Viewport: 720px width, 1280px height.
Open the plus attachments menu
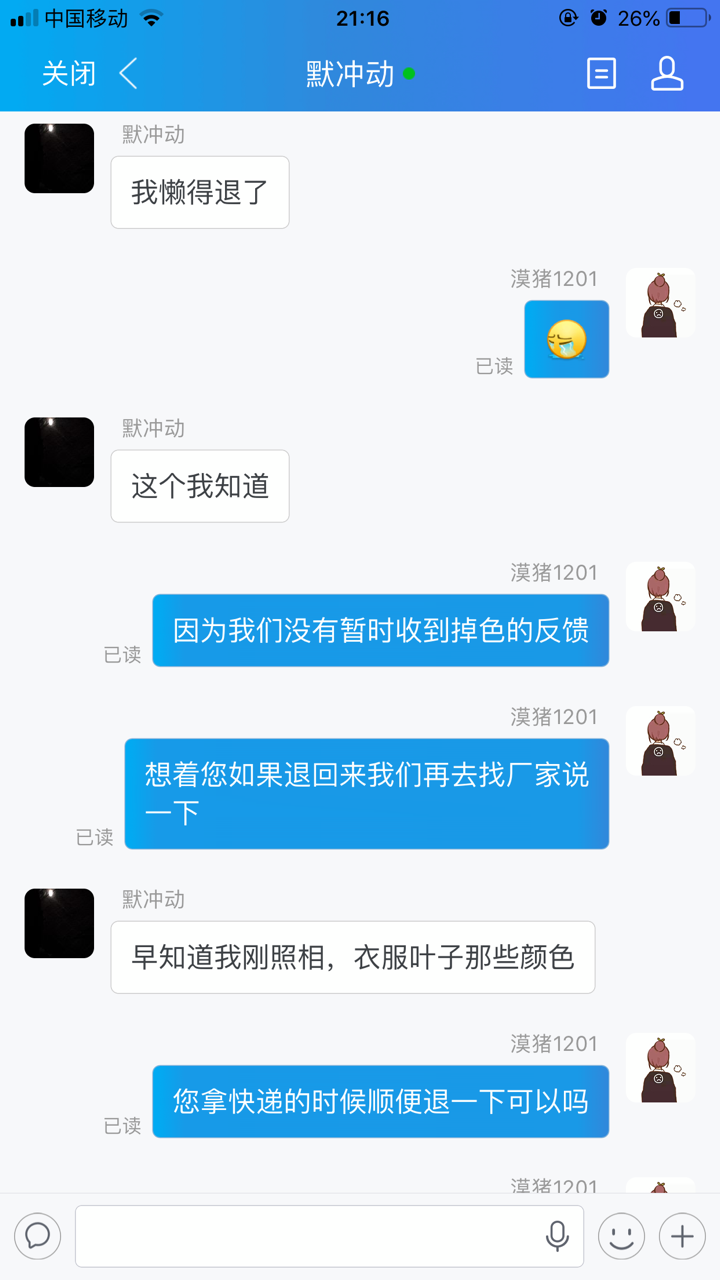coord(683,1236)
